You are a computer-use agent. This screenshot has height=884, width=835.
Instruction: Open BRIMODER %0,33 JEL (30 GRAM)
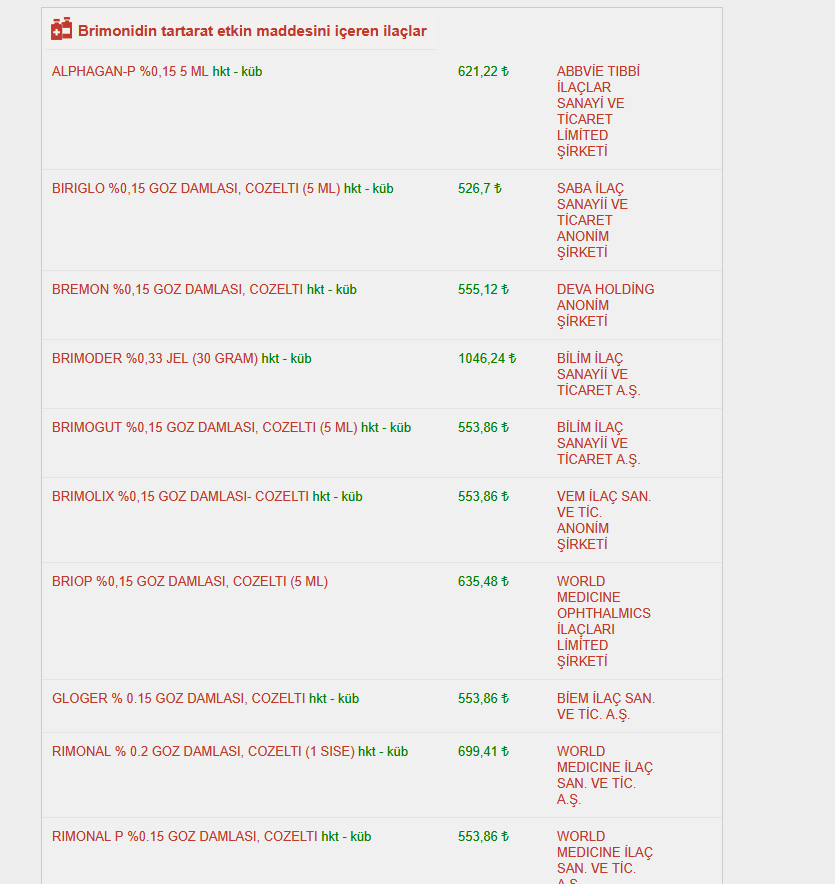(x=155, y=358)
